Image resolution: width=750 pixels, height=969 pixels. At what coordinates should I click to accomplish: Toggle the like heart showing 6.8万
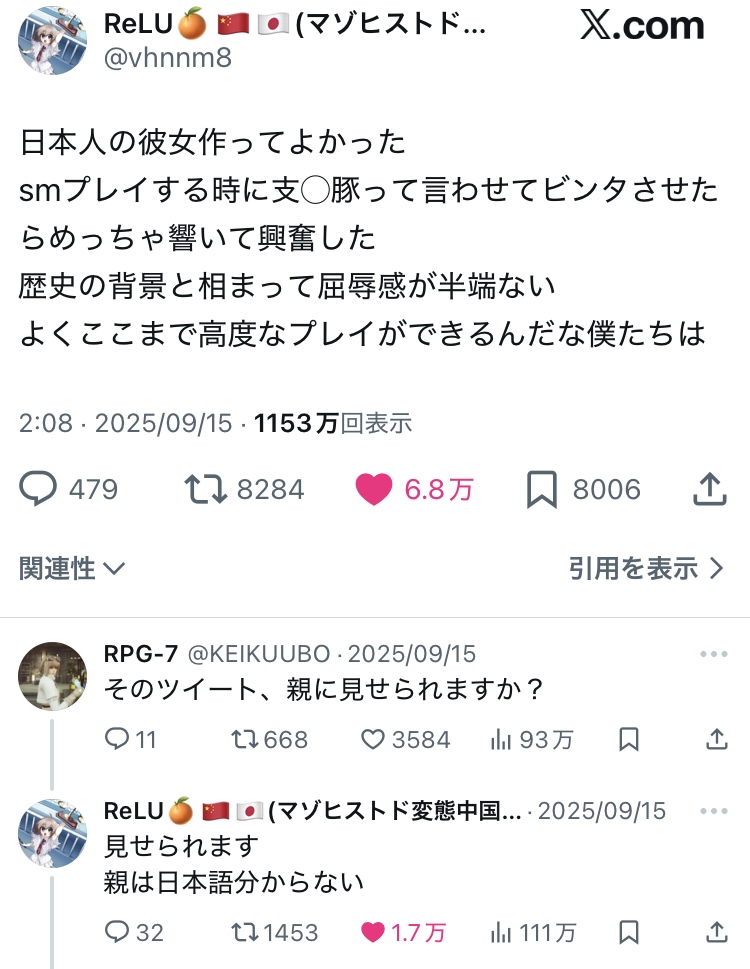376,489
